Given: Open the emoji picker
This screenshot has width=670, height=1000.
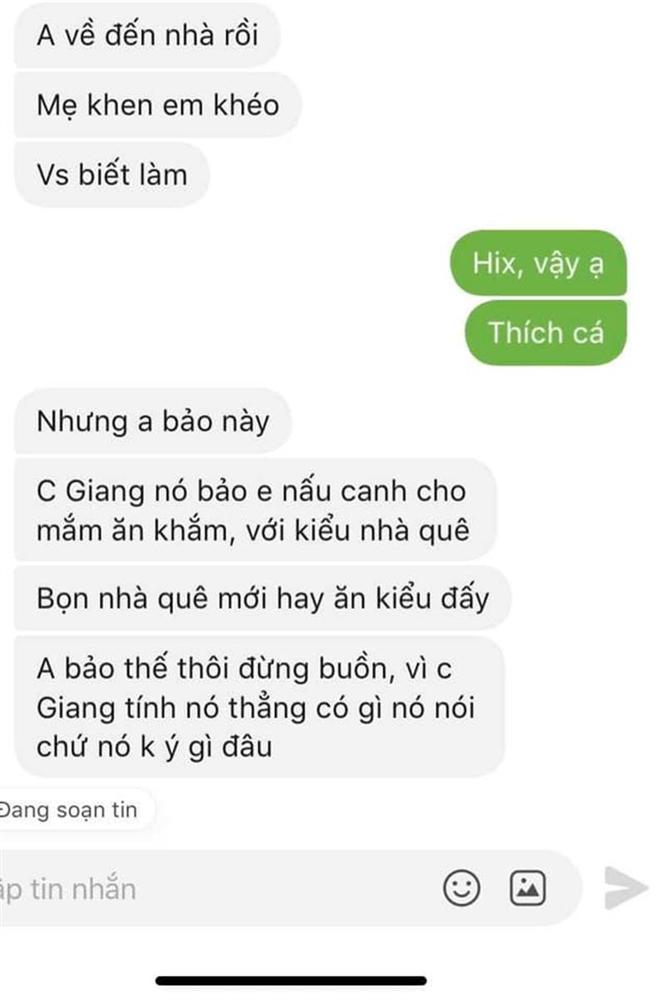Looking at the screenshot, I should (x=461, y=888).
